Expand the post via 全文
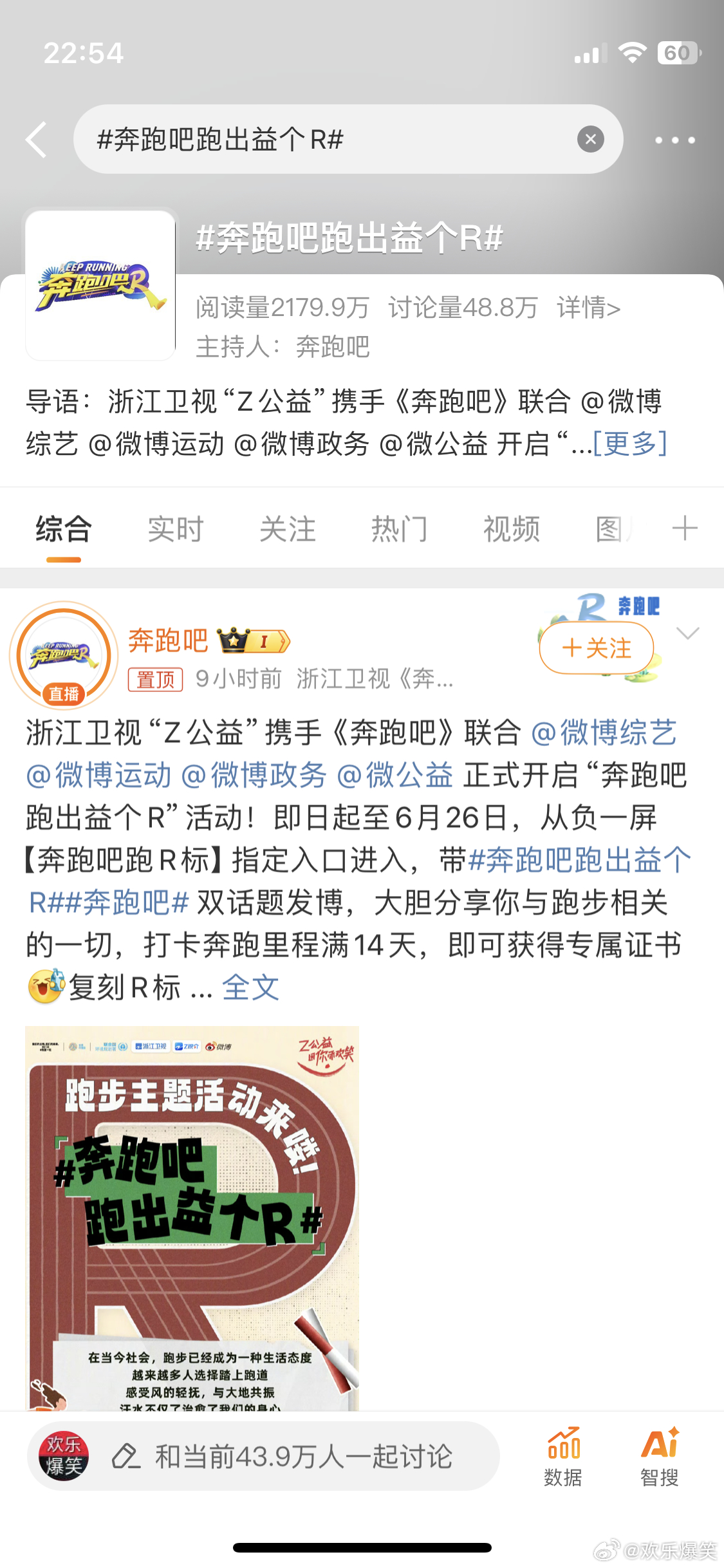The image size is (724, 1568). (250, 987)
